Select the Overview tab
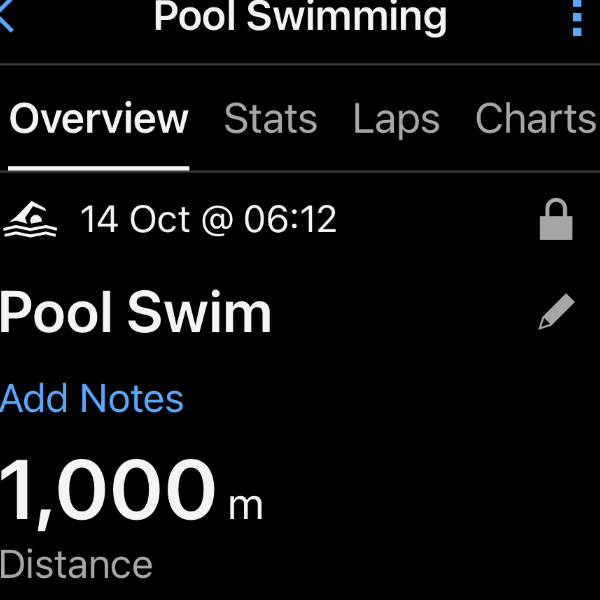600x600 pixels. 99,119
